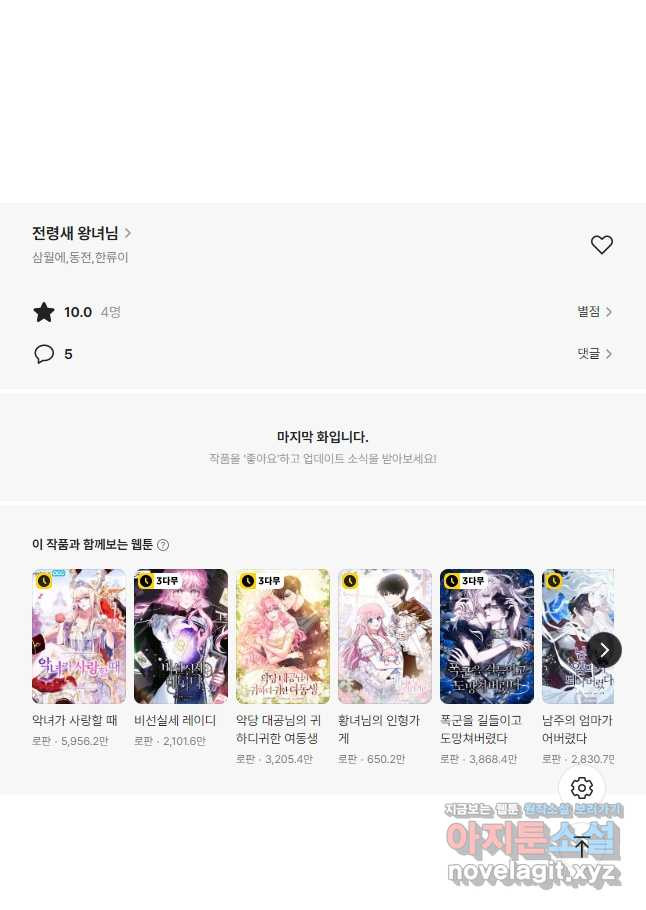Image resolution: width=646 pixels, height=910 pixels.
Task: Open 폭군을 길들이고 도망쳐버렸다
Action: 487,637
